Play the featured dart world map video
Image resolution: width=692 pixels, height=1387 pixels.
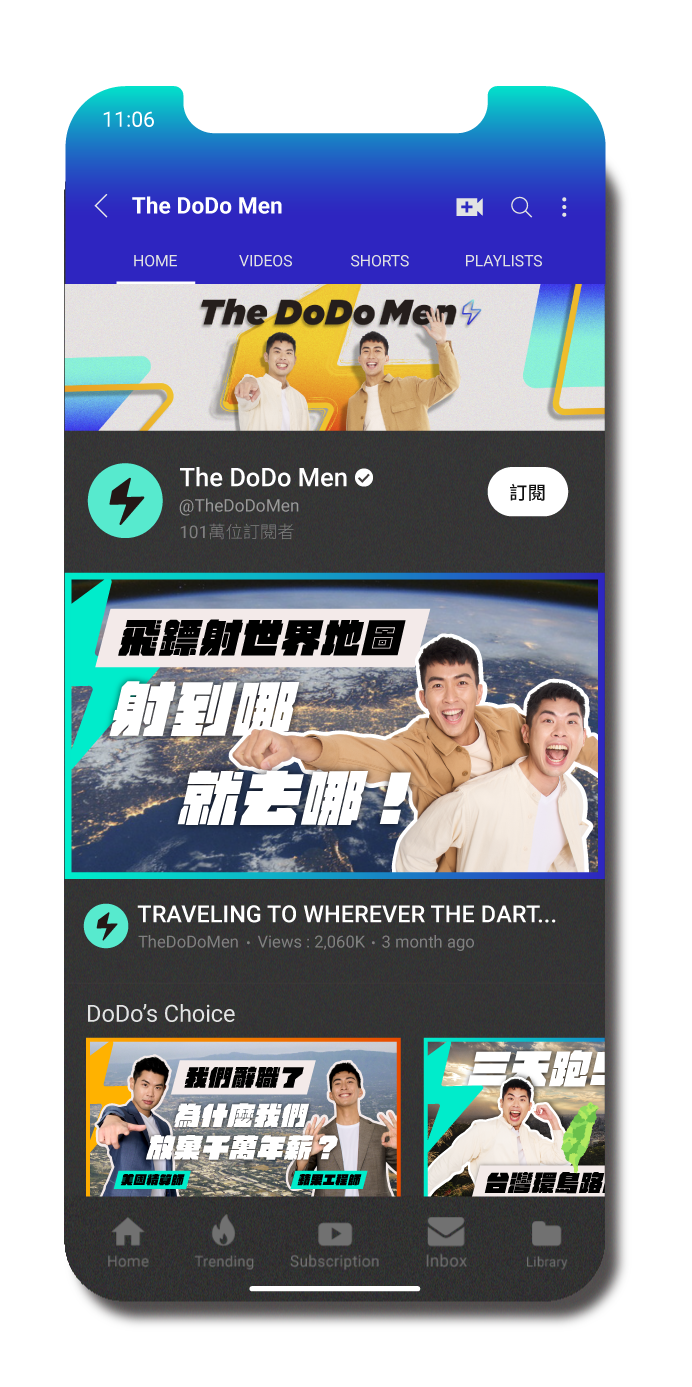(334, 726)
